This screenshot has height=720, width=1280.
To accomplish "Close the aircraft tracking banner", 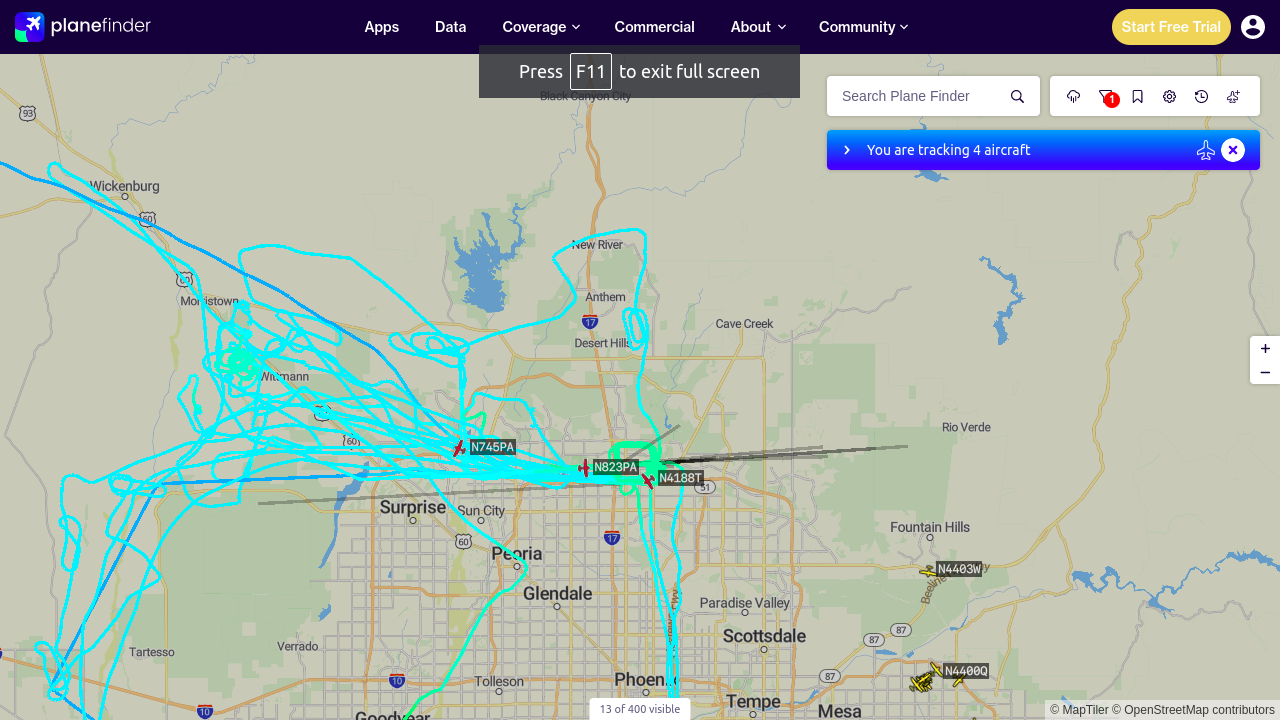I will coord(1233,150).
